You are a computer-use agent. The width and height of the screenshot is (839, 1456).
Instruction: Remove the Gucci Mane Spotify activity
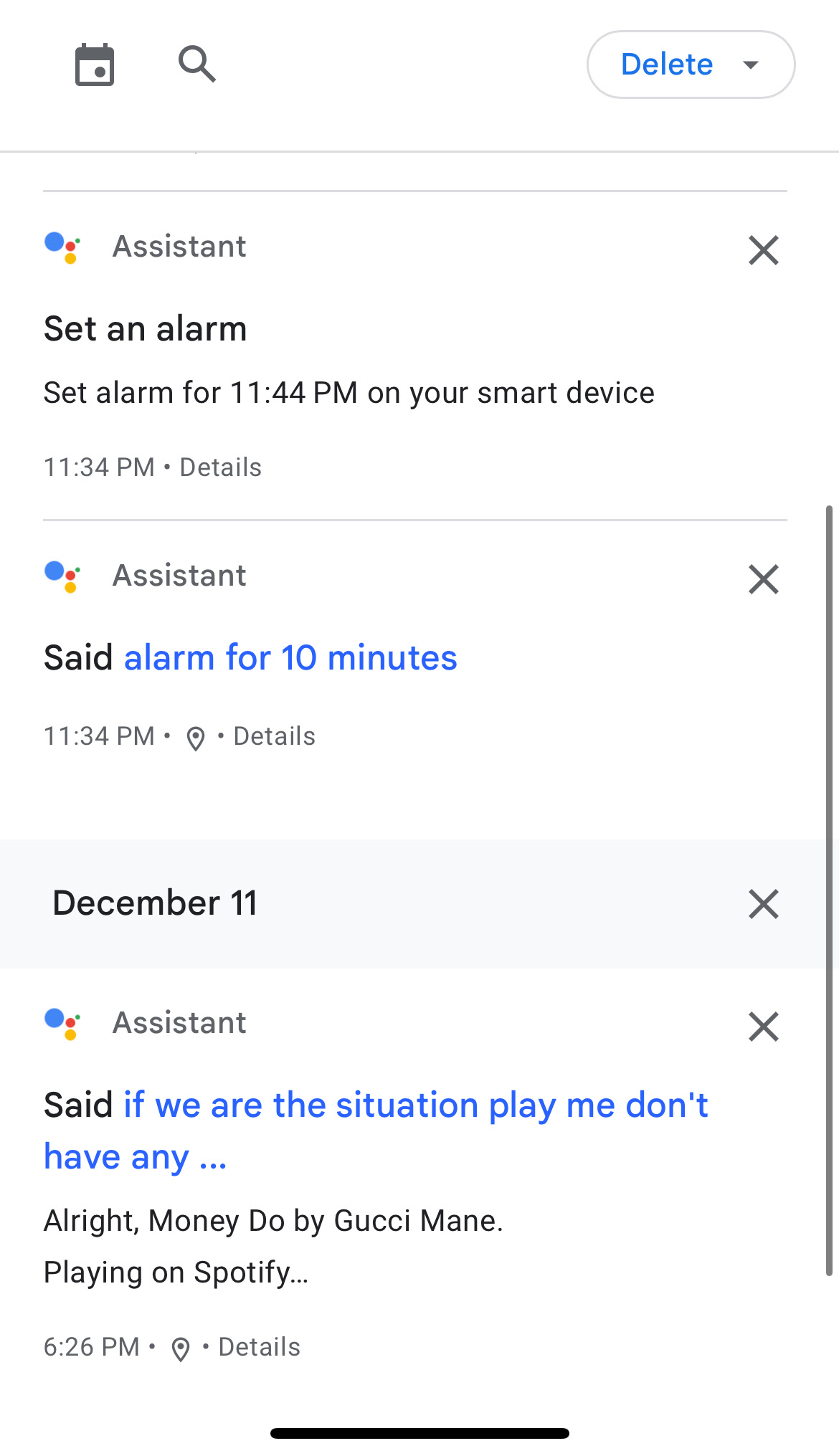[763, 1027]
